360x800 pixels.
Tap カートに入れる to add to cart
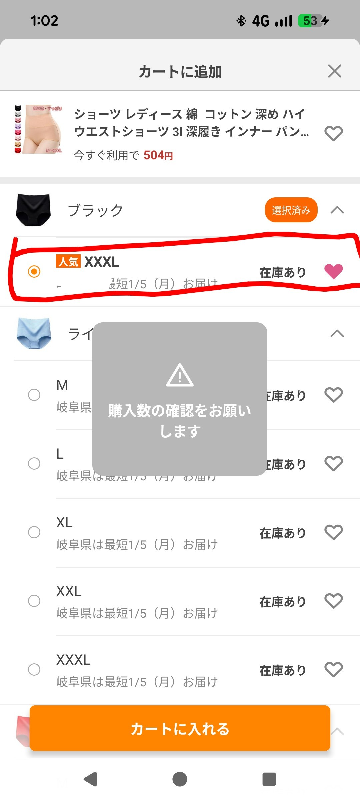(180, 729)
